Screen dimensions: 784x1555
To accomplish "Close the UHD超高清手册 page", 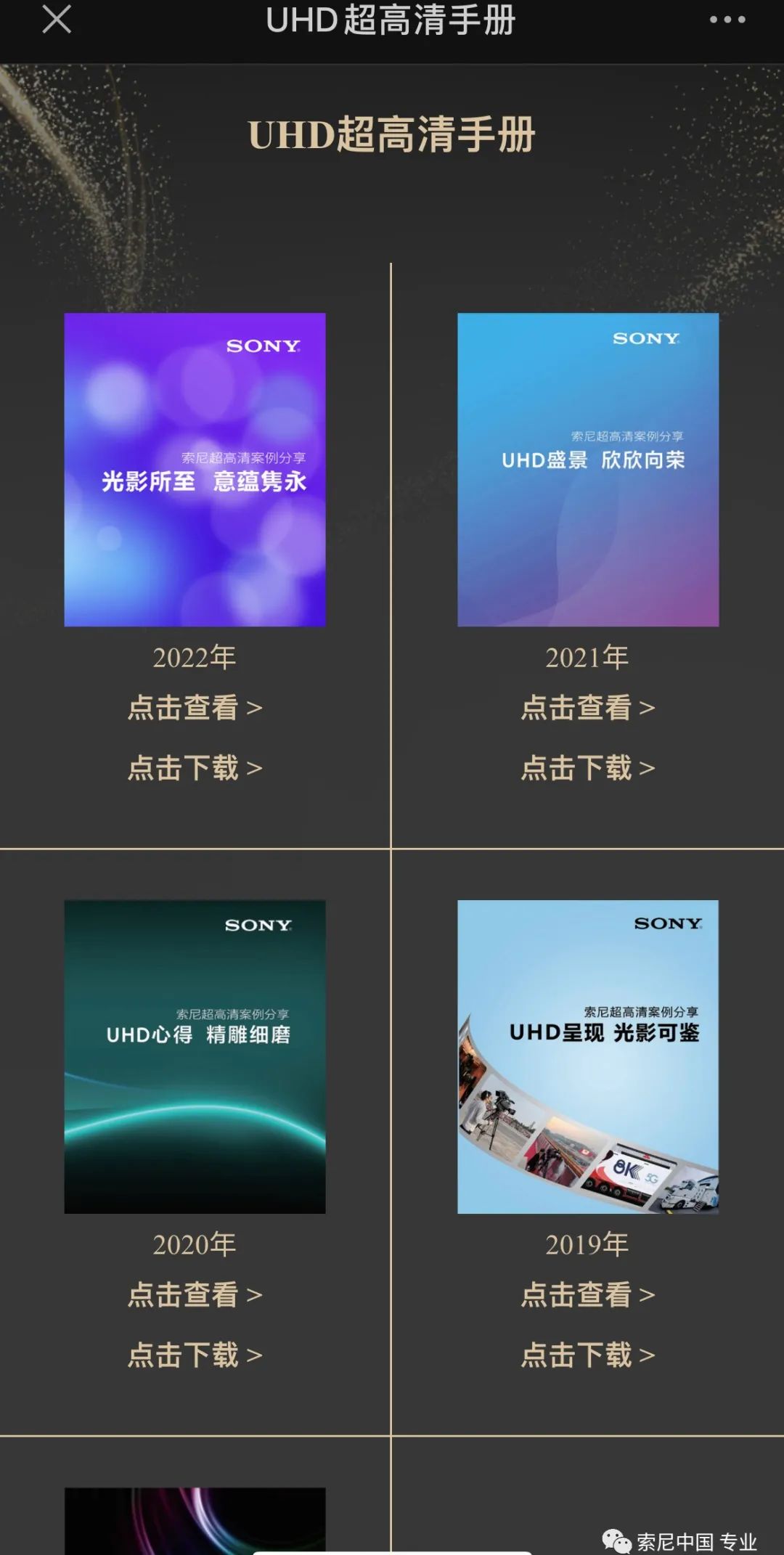I will pos(57,20).
